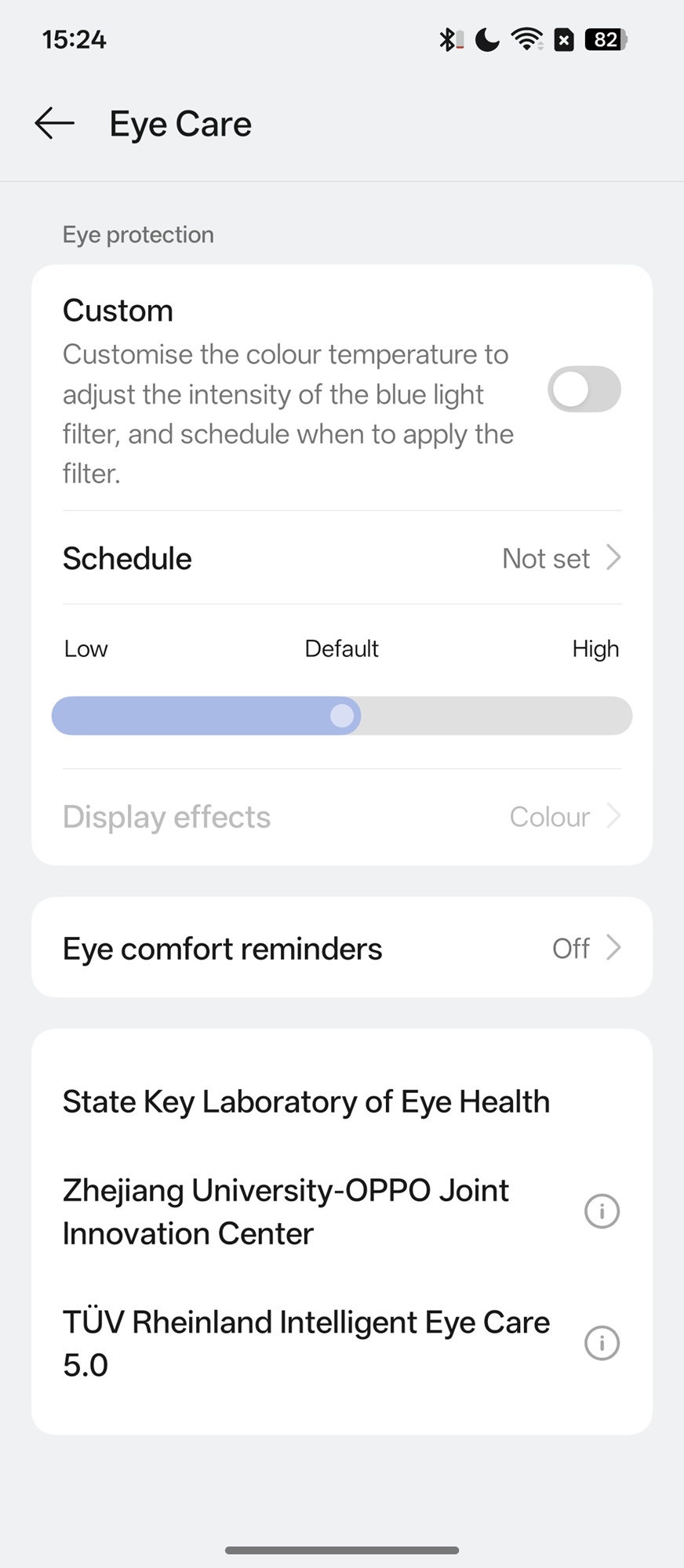View info about TÜV Rheinland Intelligent Eye Care
The height and width of the screenshot is (1568, 684).
coord(602,1343)
